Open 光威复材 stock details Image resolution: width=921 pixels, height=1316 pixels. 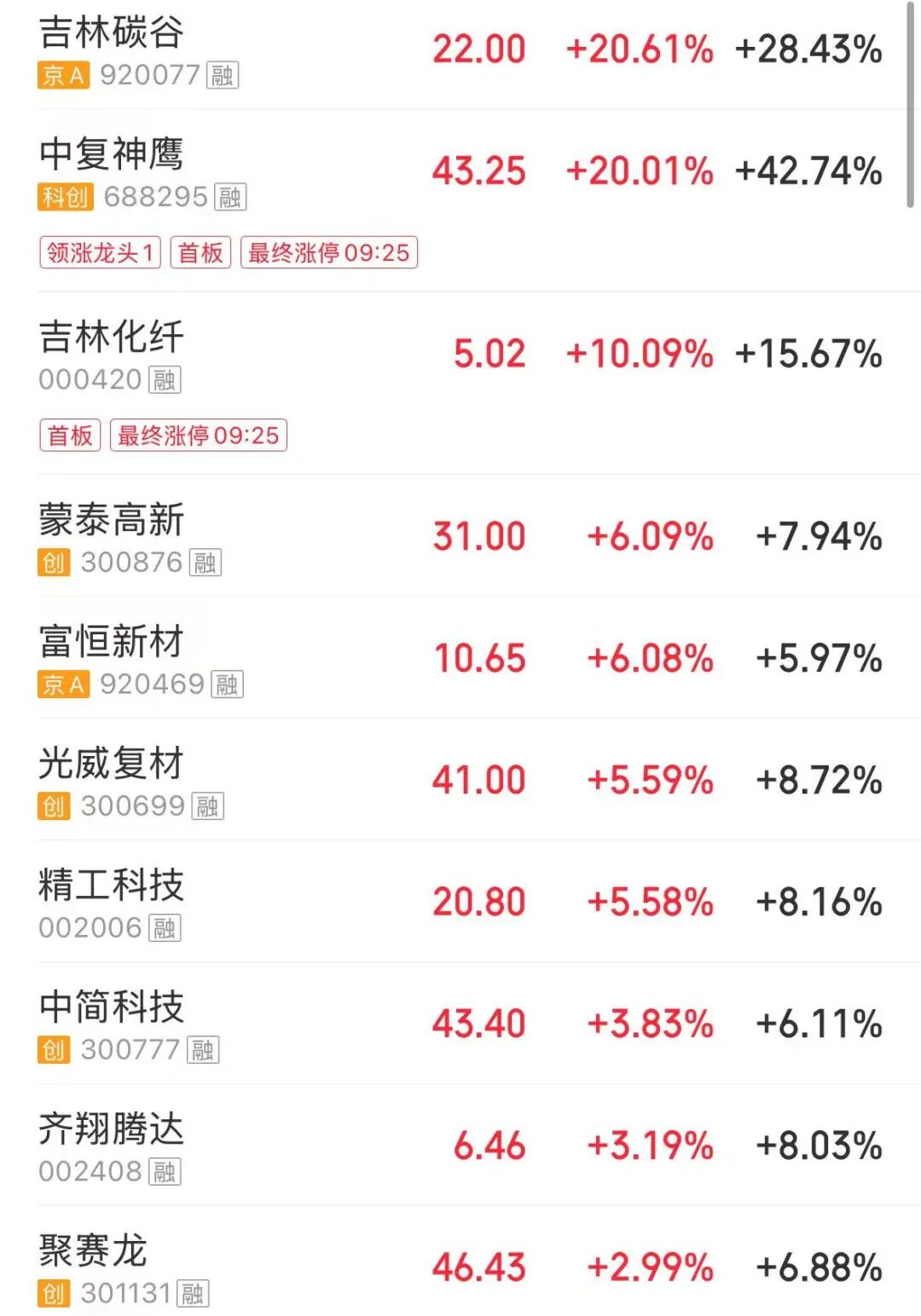pyautogui.click(x=111, y=765)
